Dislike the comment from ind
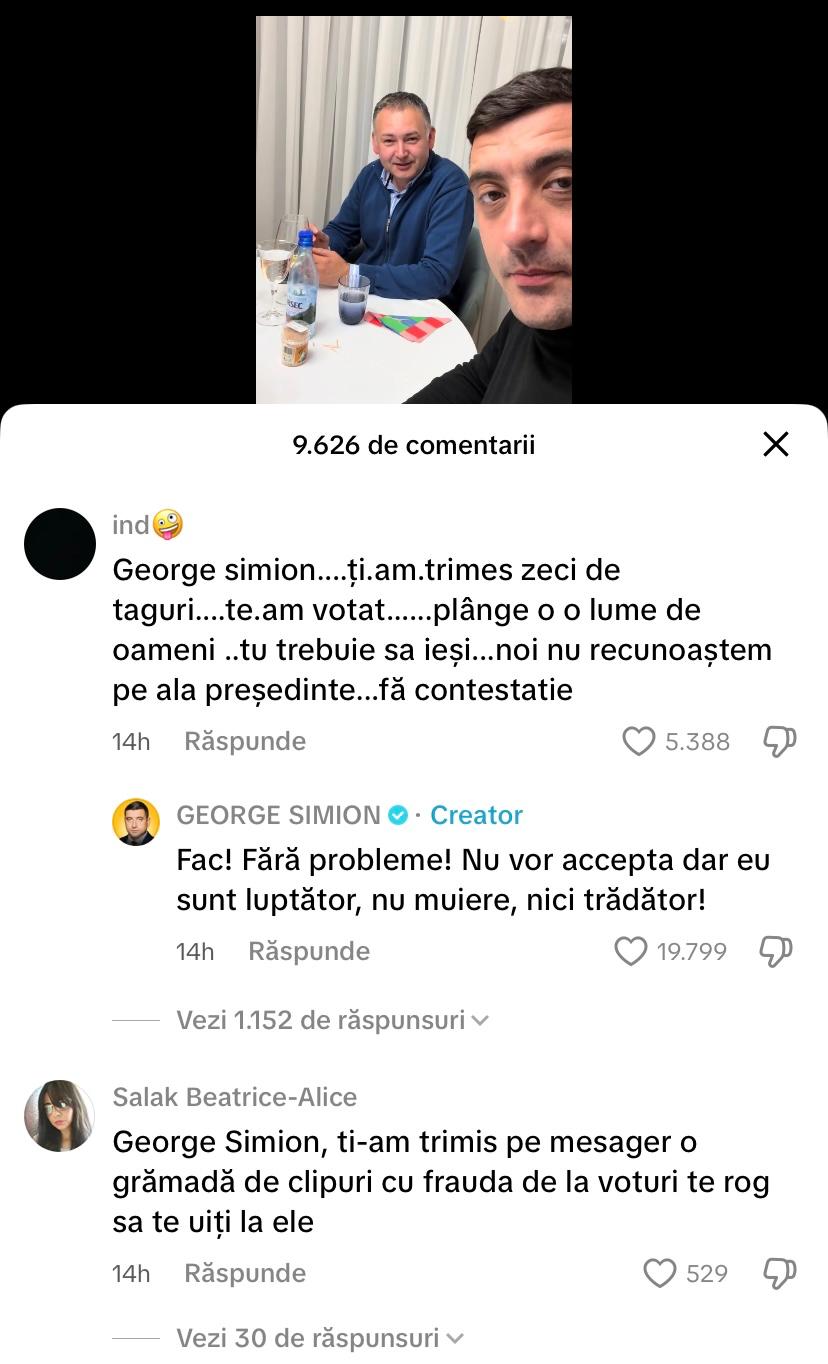828x1364 pixels. (779, 741)
